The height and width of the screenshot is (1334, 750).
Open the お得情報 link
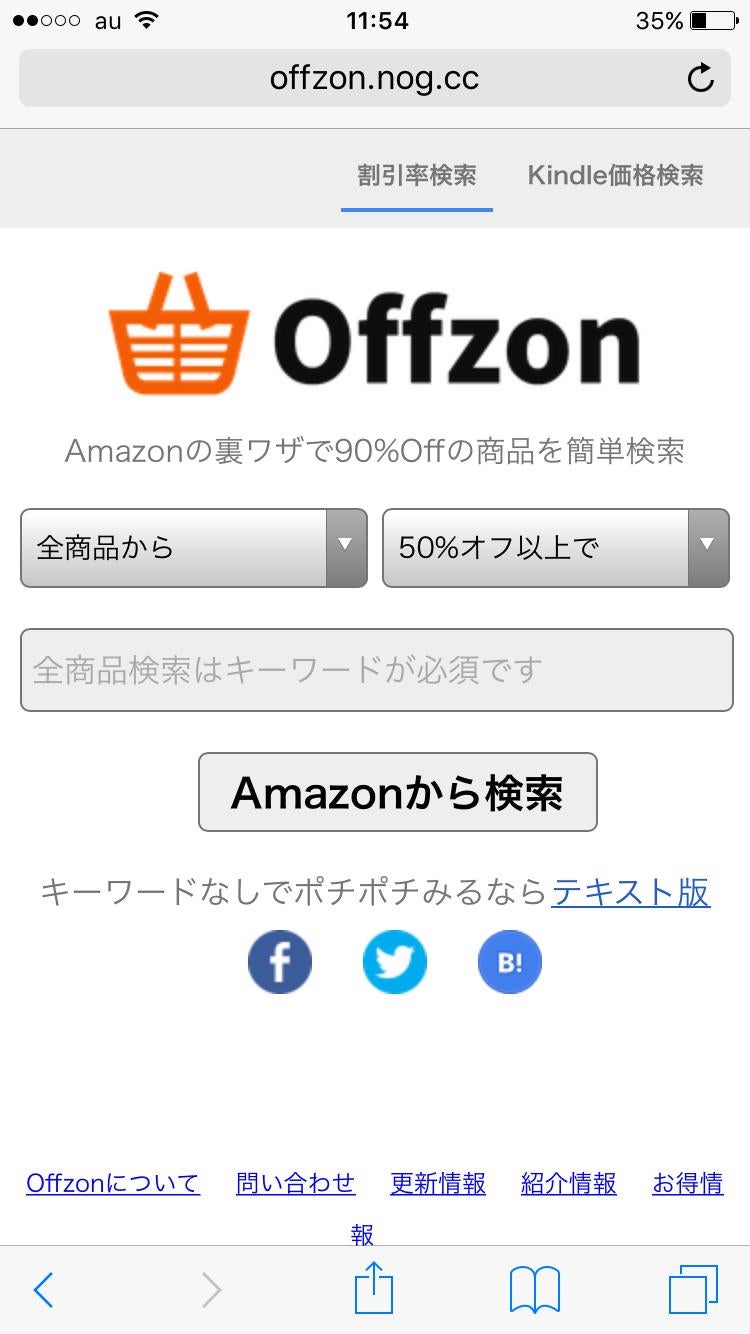[x=688, y=1183]
